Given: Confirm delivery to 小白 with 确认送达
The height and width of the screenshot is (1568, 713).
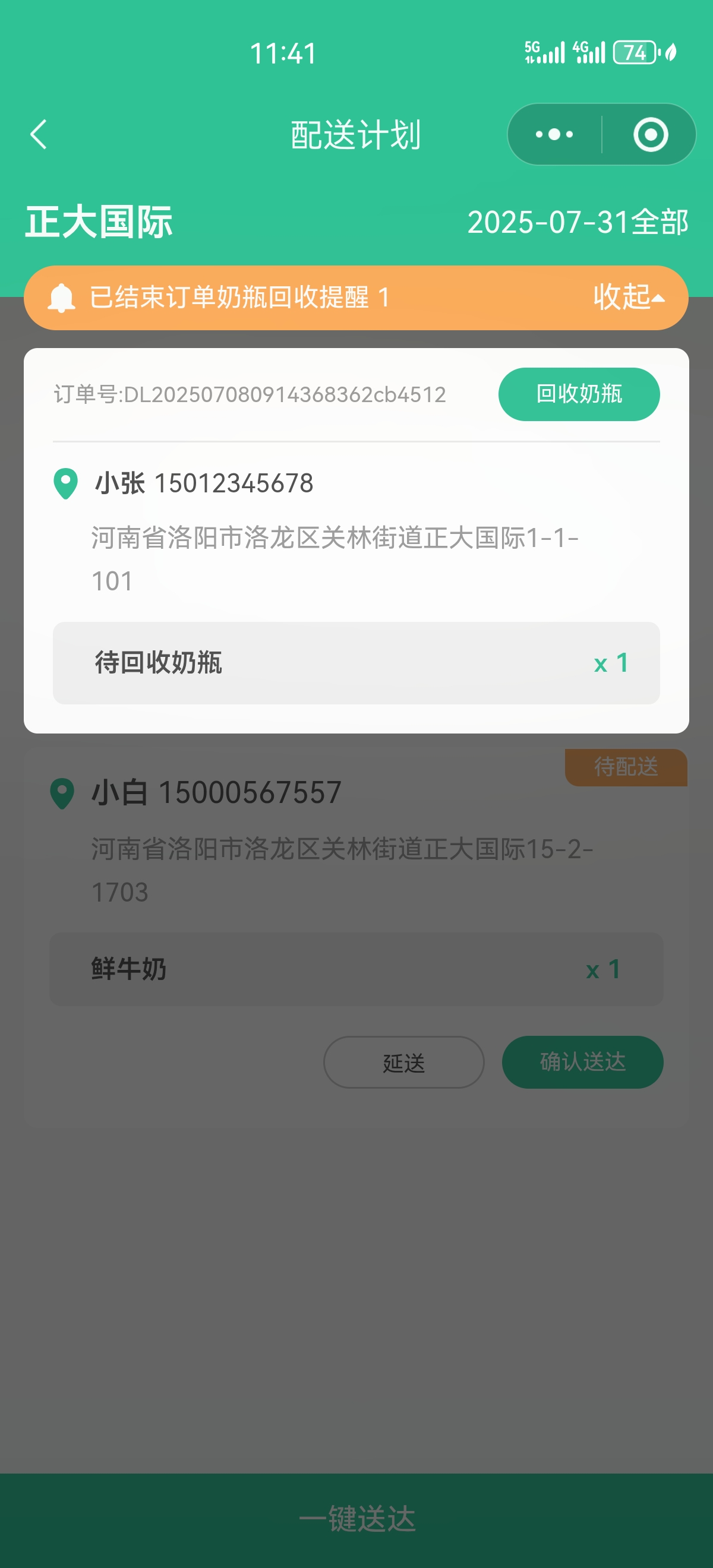Looking at the screenshot, I should click(x=582, y=1062).
